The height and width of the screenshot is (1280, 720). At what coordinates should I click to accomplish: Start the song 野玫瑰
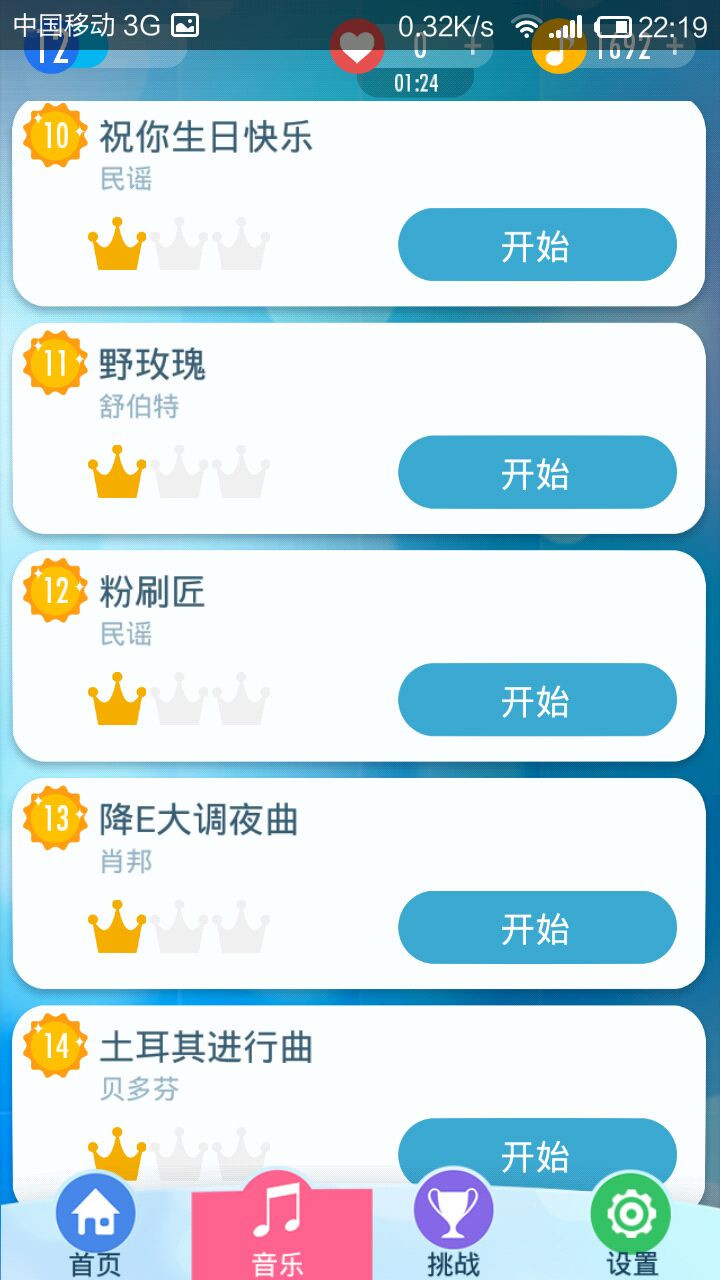coord(537,472)
